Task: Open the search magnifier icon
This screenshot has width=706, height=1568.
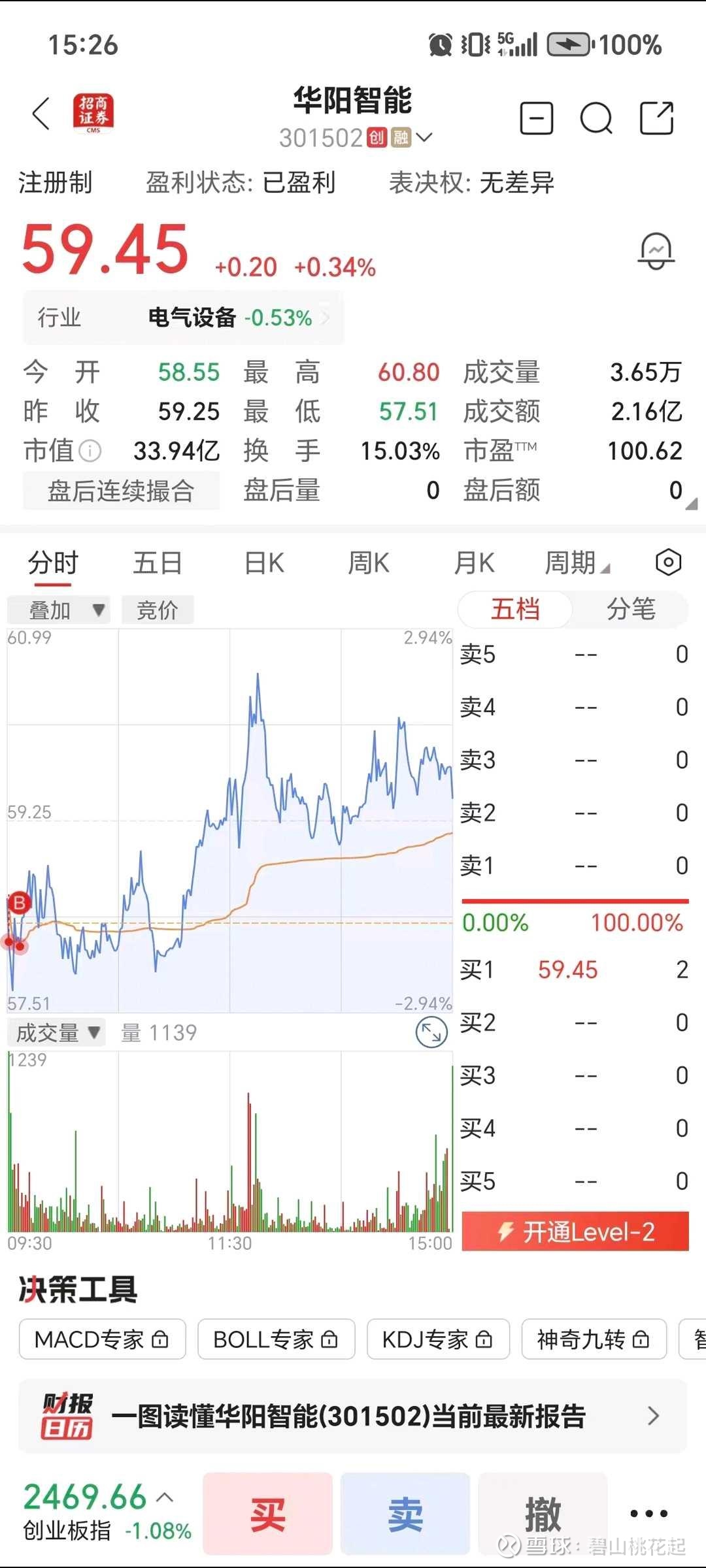Action: pyautogui.click(x=596, y=118)
